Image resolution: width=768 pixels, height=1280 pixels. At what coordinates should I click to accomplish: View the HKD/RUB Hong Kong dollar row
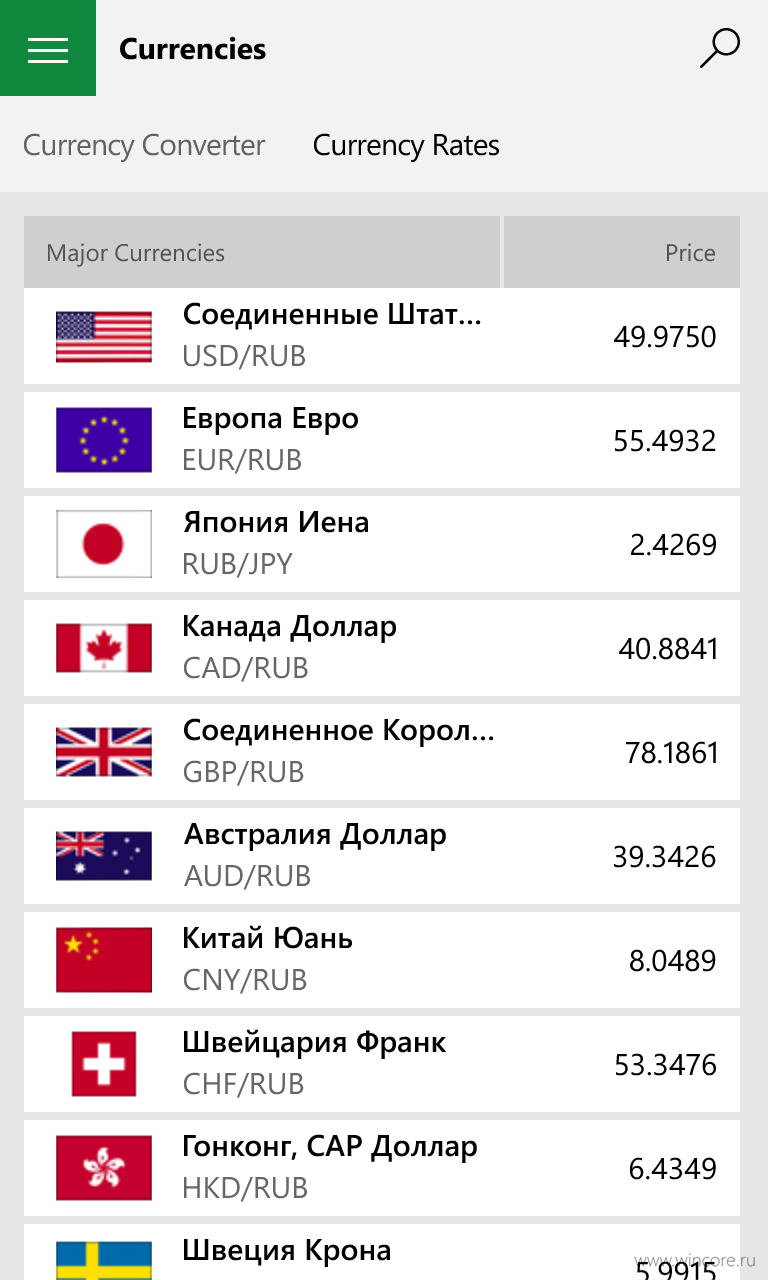click(382, 1168)
